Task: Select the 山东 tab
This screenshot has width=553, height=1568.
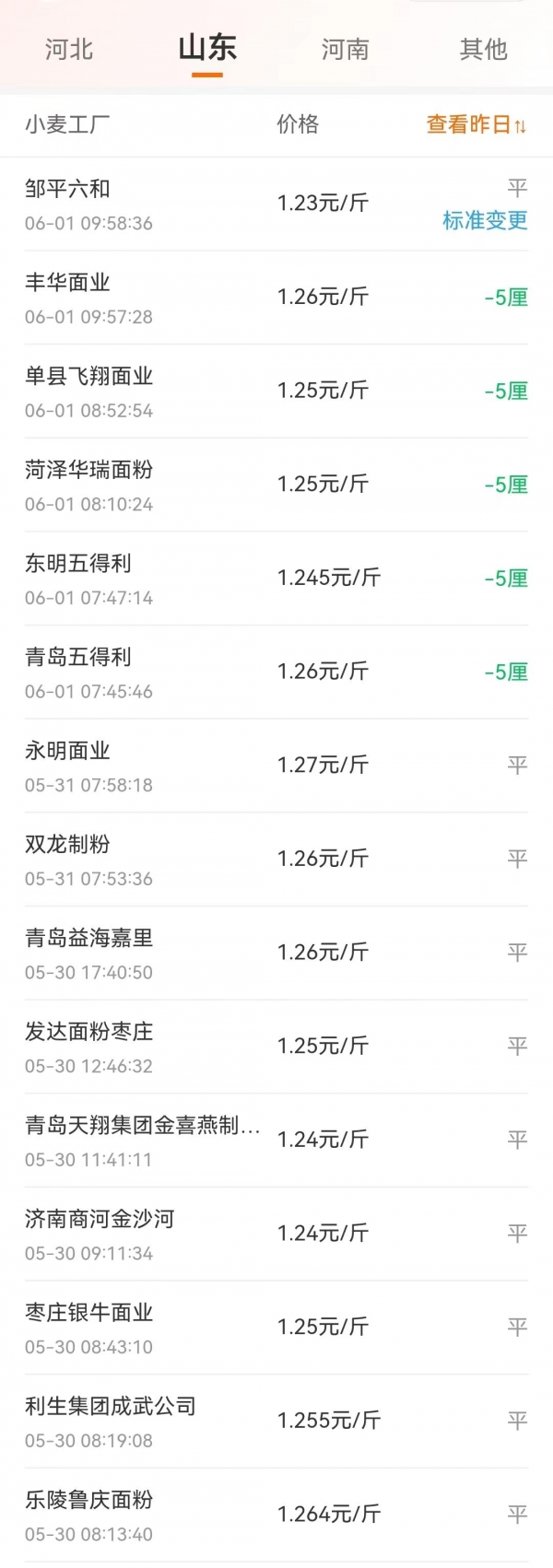Action: [x=207, y=48]
